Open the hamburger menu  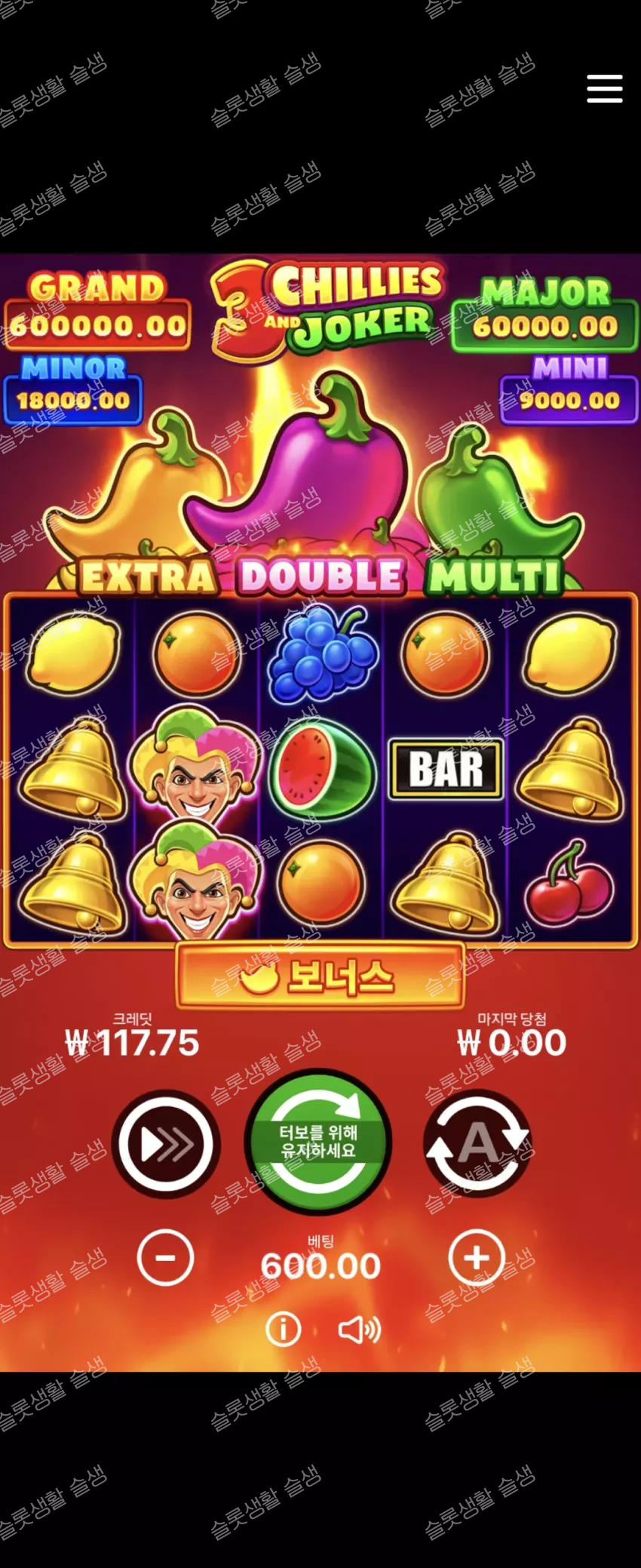[x=604, y=88]
